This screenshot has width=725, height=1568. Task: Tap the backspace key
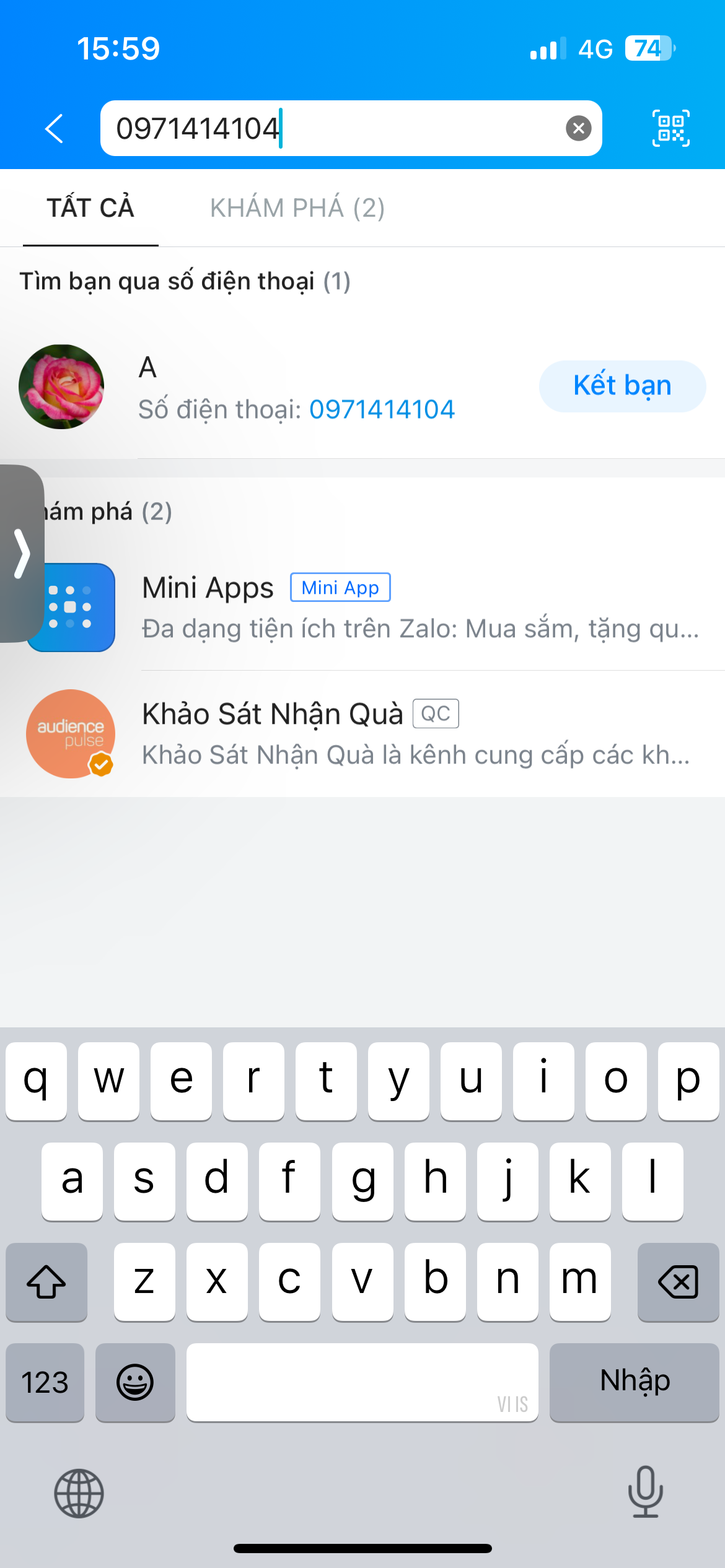pyautogui.click(x=678, y=1282)
